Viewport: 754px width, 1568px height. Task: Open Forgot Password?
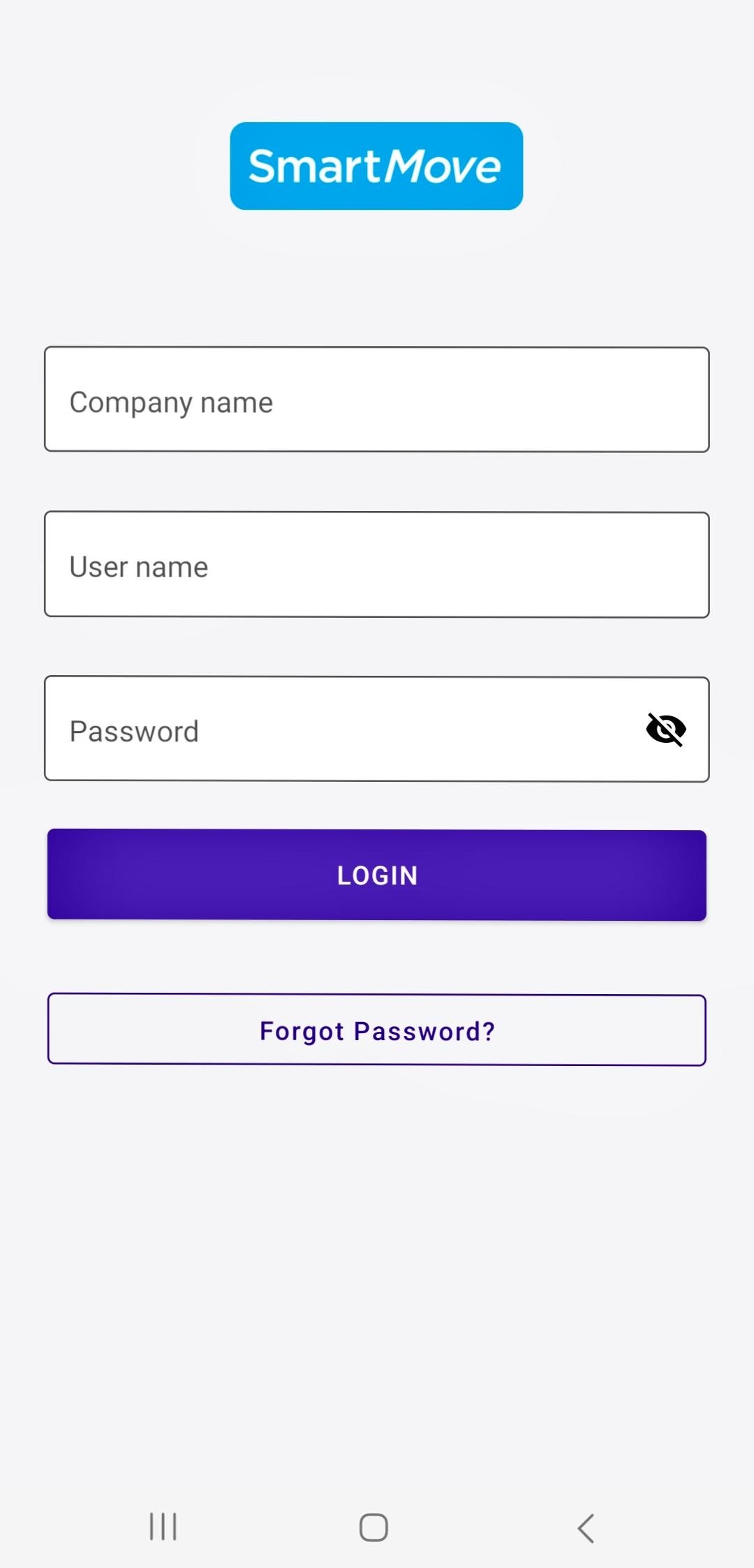377,1030
